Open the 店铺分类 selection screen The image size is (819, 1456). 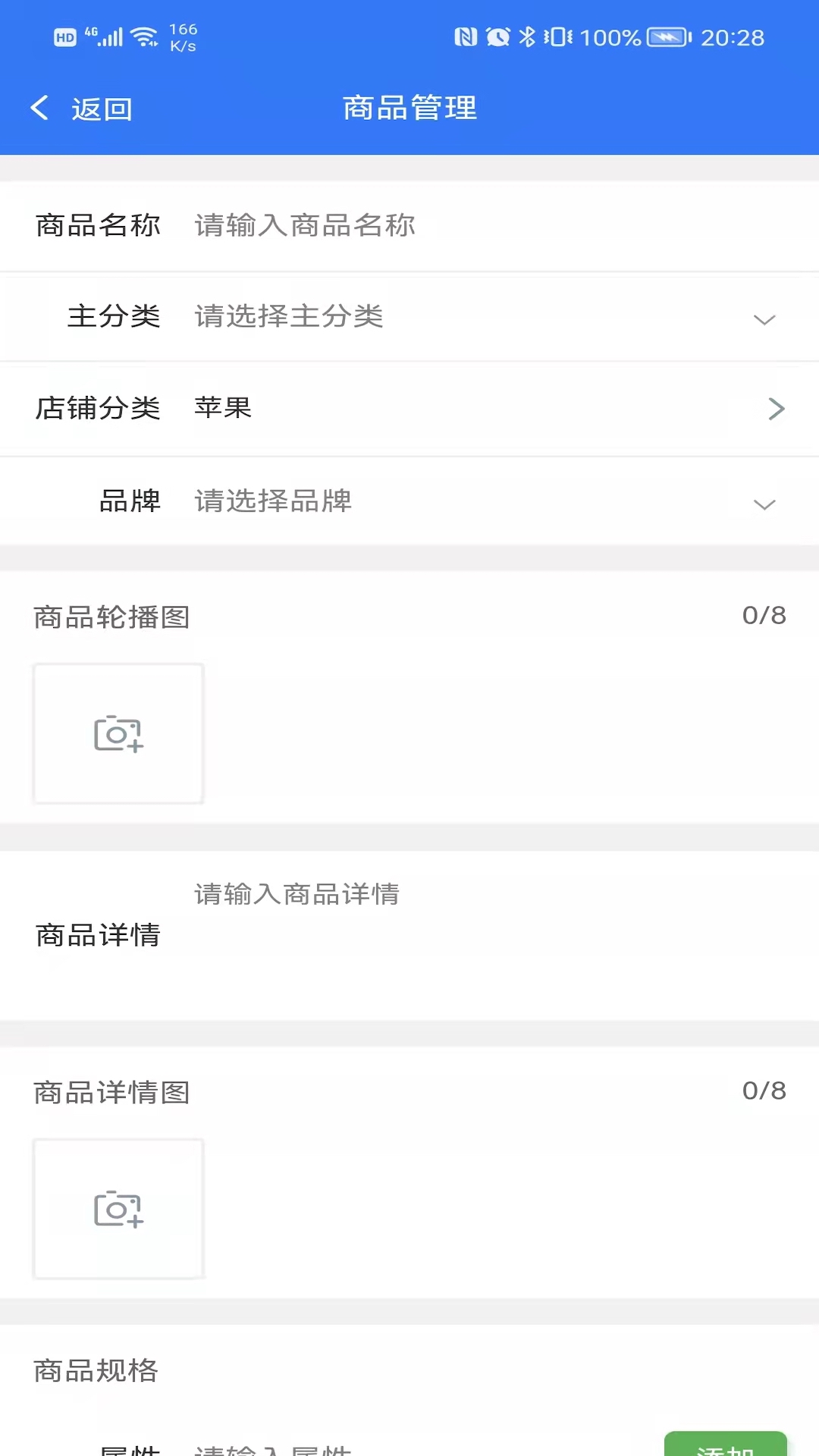(409, 409)
